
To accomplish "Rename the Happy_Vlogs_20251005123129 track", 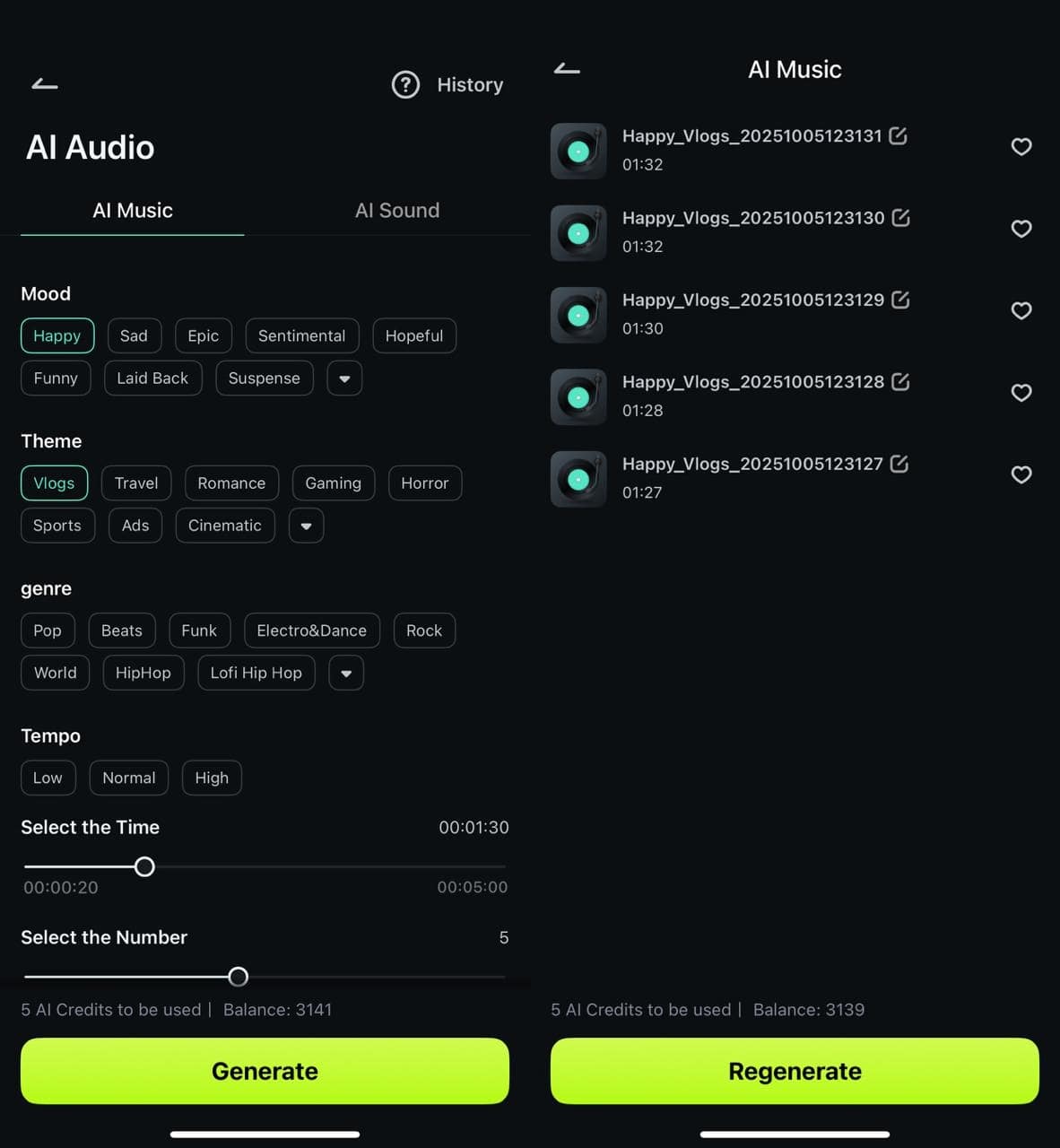I will coord(900,300).
